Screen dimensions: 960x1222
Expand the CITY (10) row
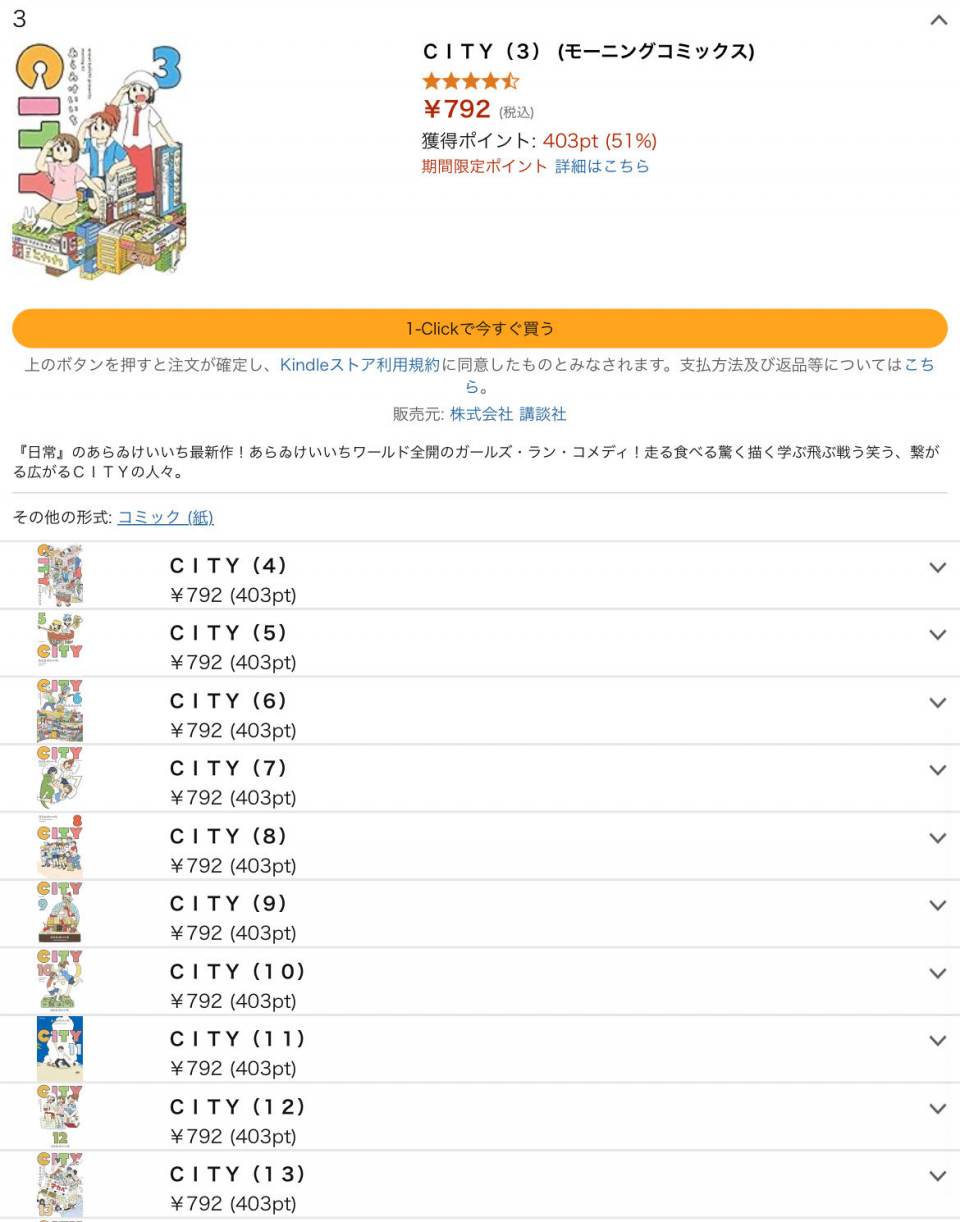(x=937, y=973)
